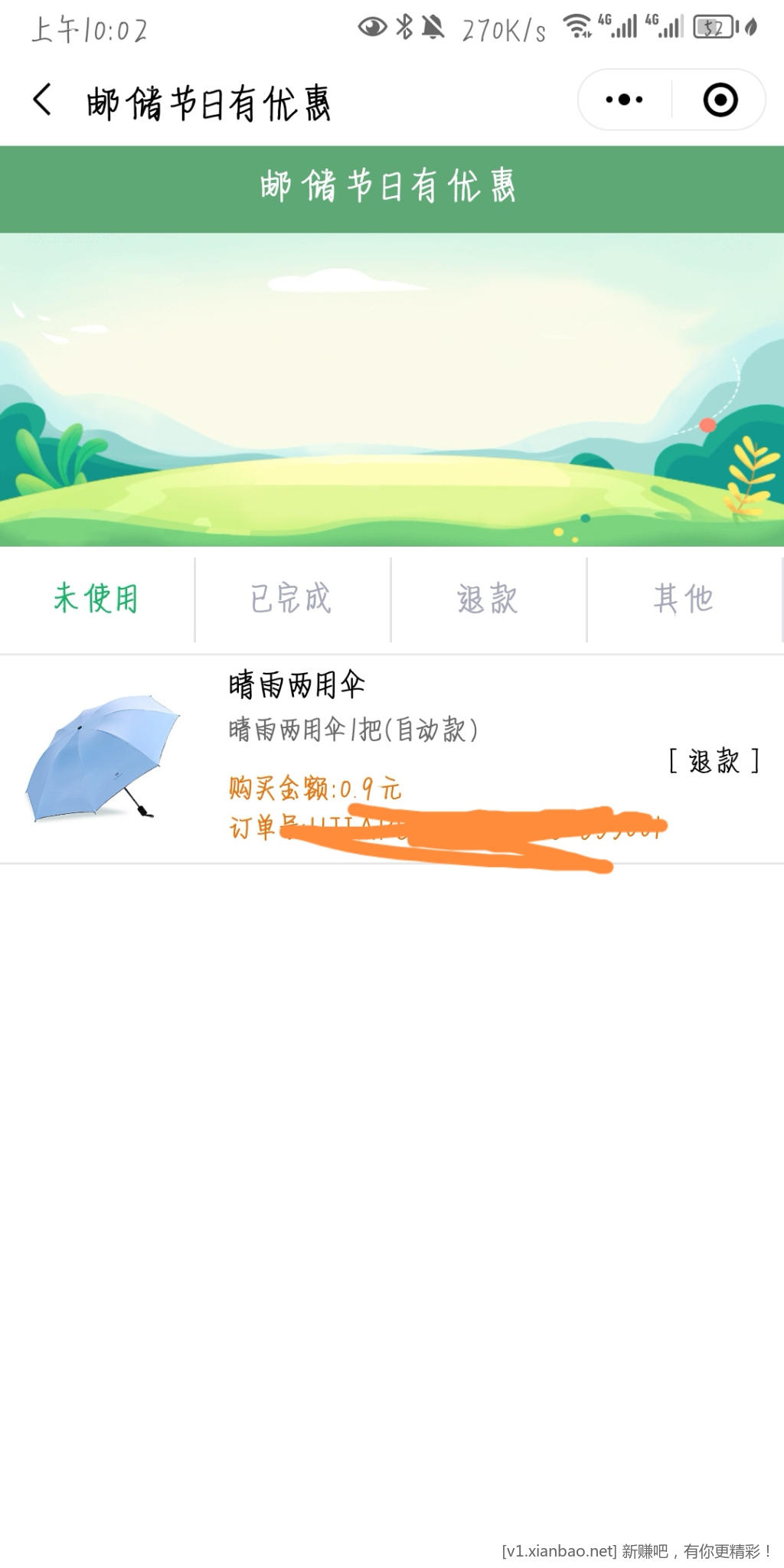Request a refund via [退款] on umbrella order
Viewport: 784px width, 1568px height.
714,761
